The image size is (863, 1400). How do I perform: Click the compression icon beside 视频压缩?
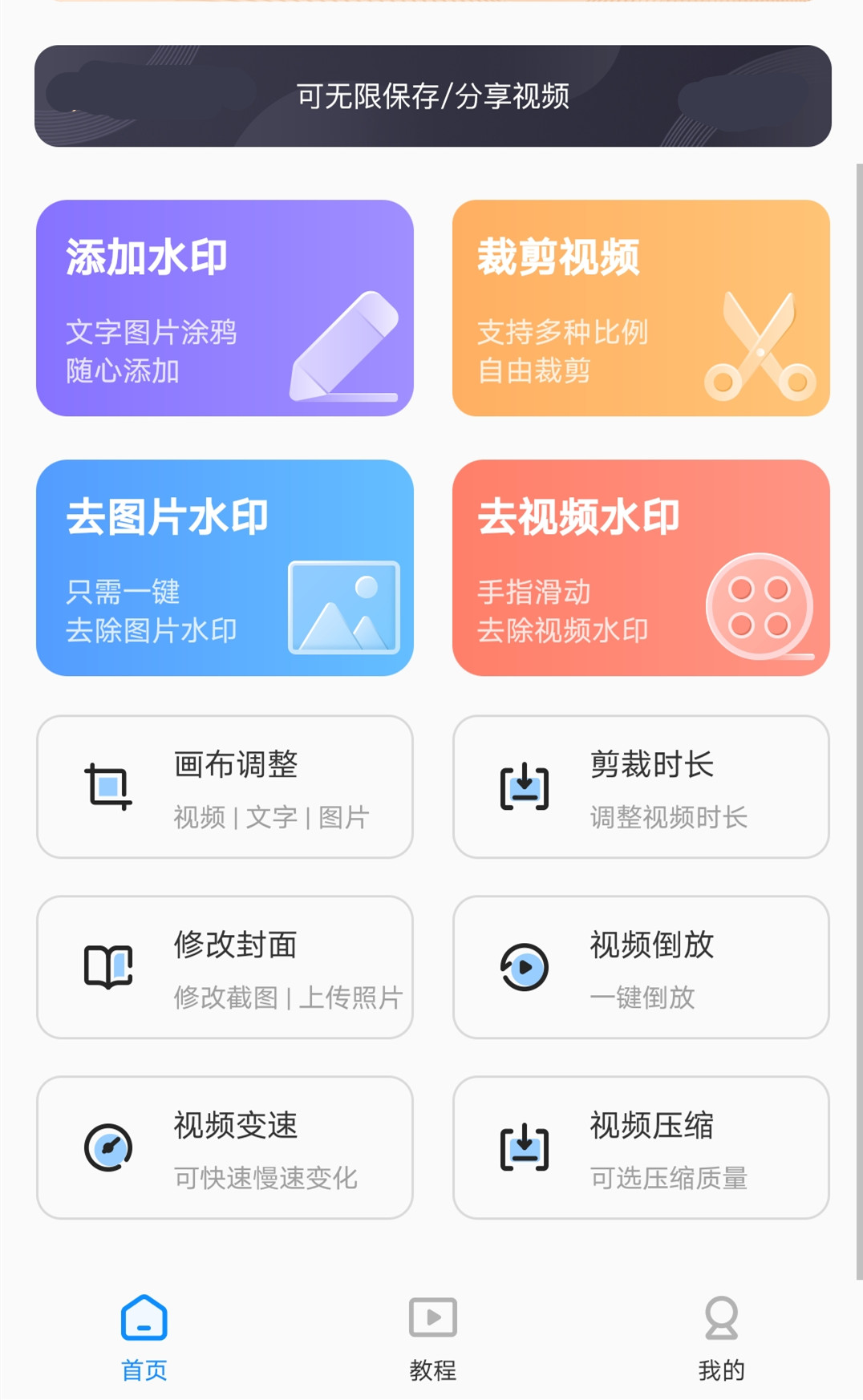click(525, 1147)
